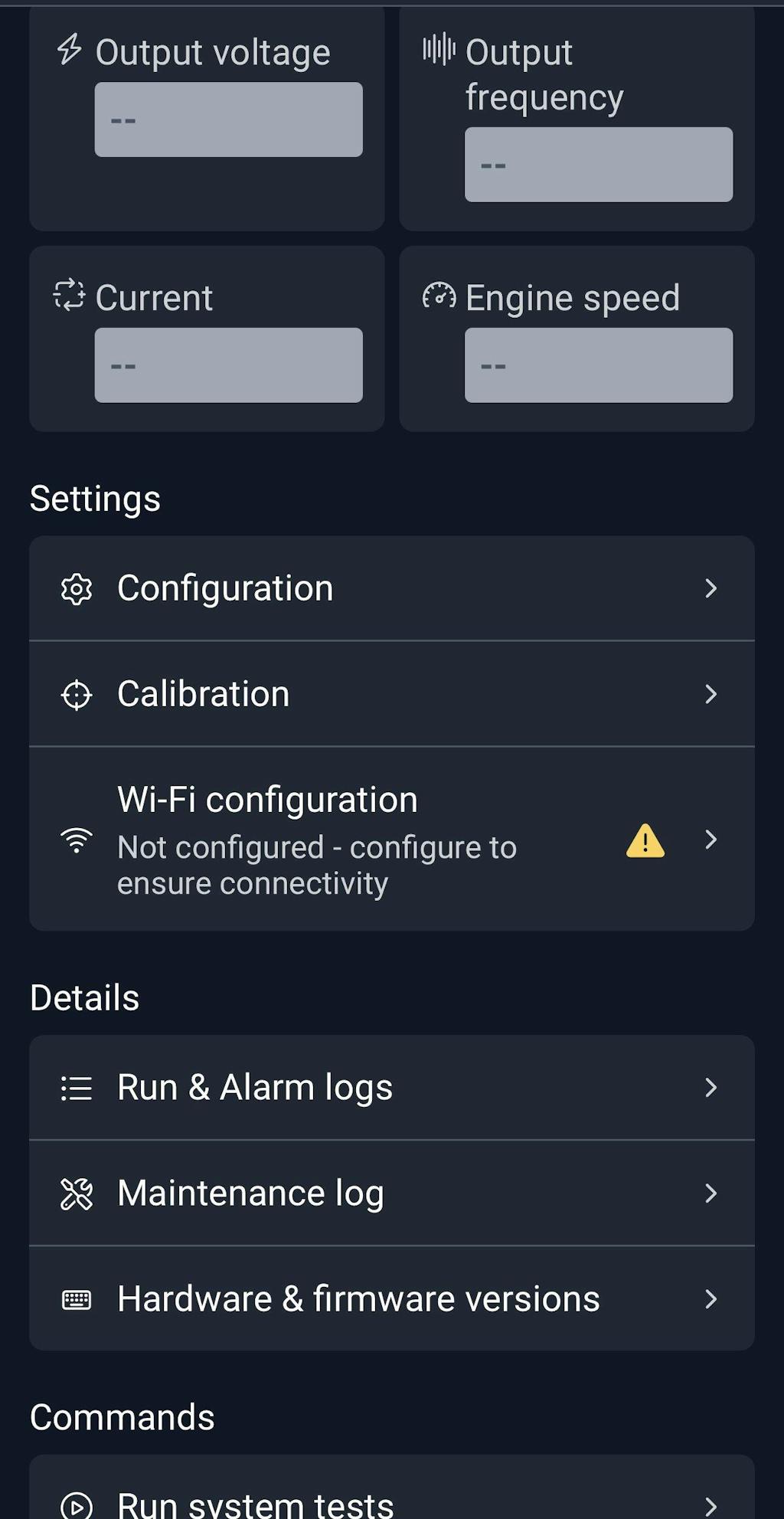Select Run system tests
This screenshot has height=1519, width=784.
390,1503
